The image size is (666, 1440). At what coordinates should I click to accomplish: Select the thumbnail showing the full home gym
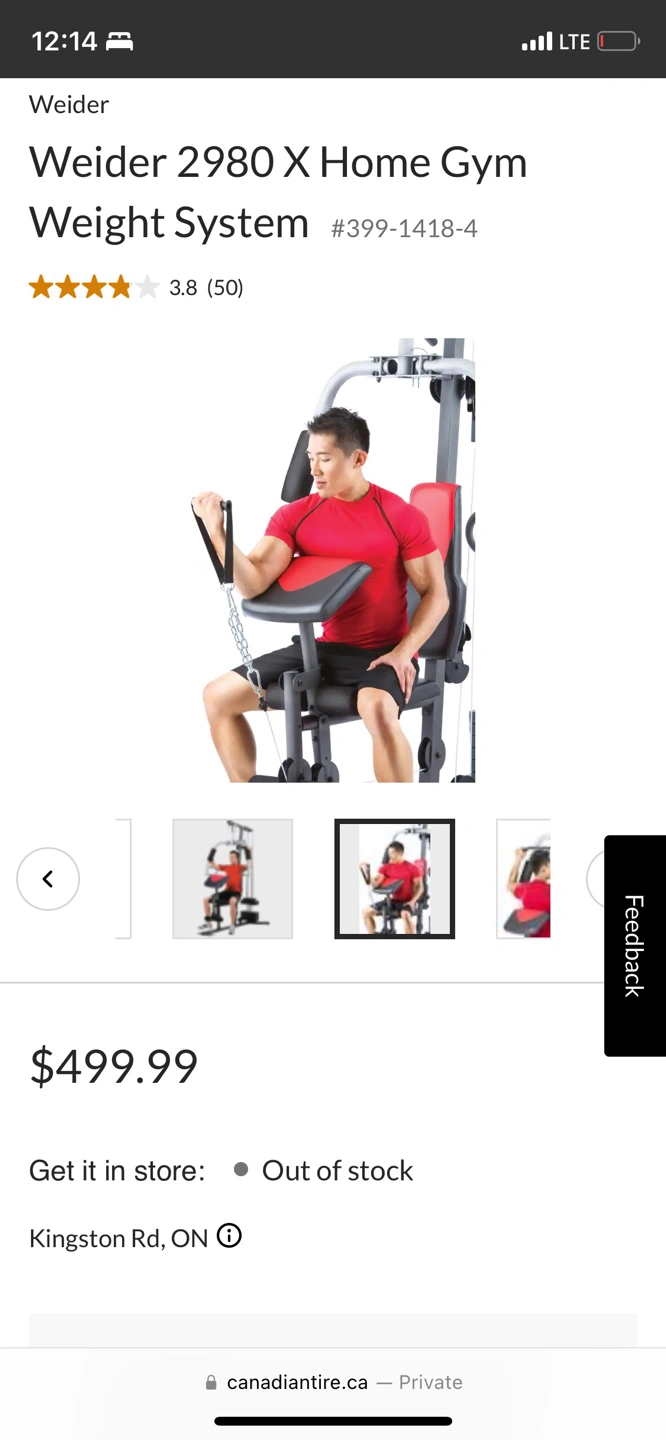click(x=233, y=879)
